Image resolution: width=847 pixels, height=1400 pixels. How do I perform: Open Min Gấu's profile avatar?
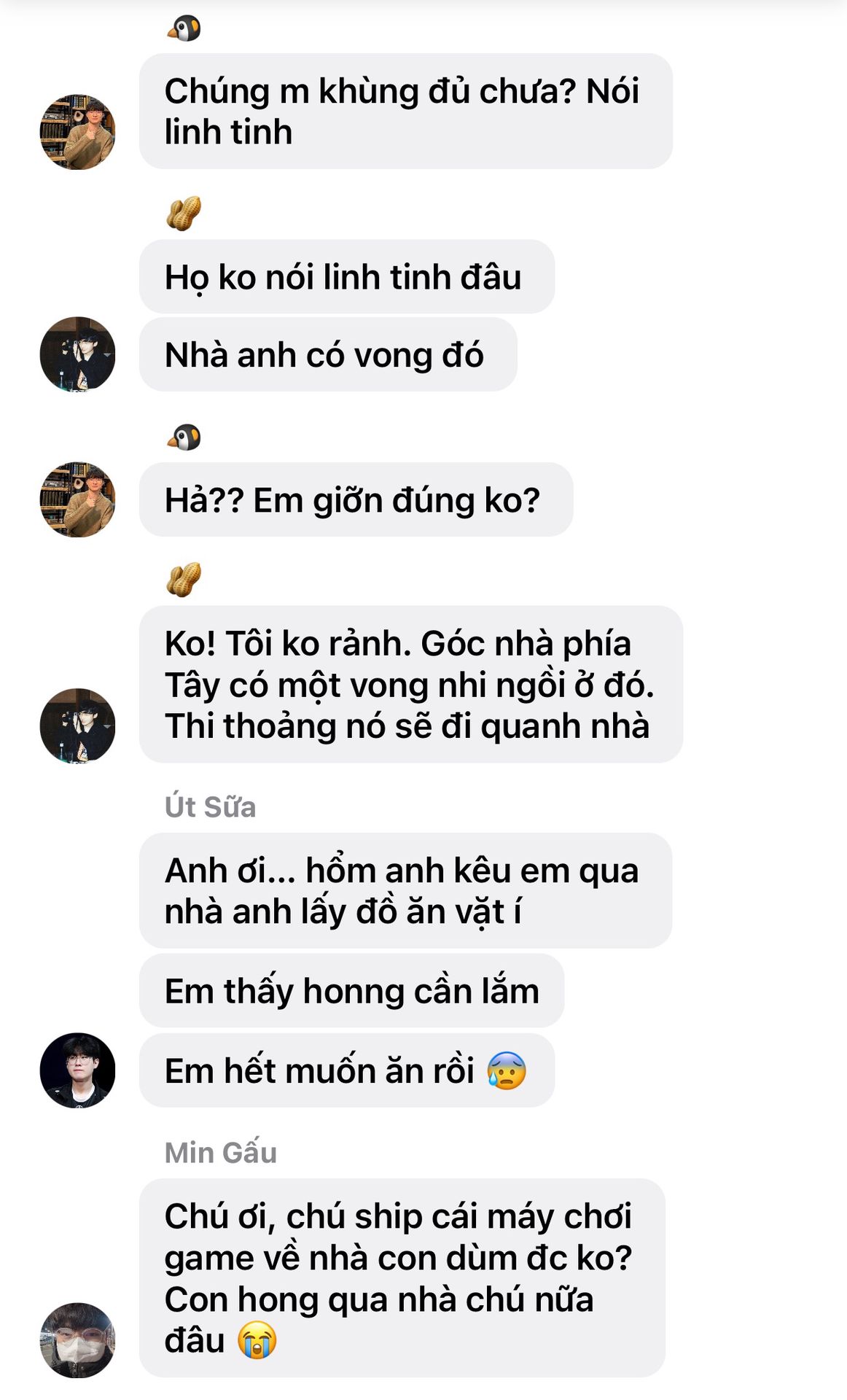[77, 1339]
